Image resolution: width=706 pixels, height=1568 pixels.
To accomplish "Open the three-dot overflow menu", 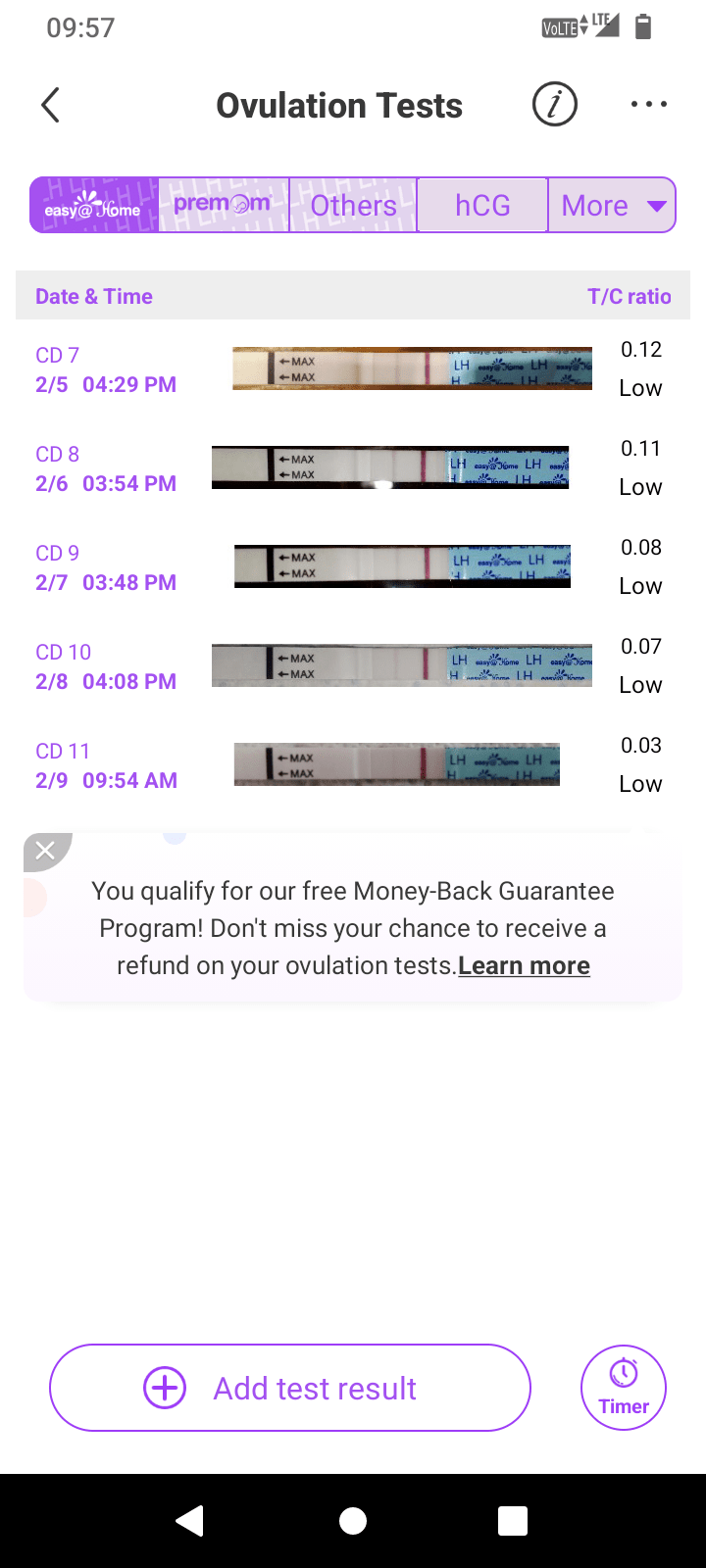I will point(648,104).
